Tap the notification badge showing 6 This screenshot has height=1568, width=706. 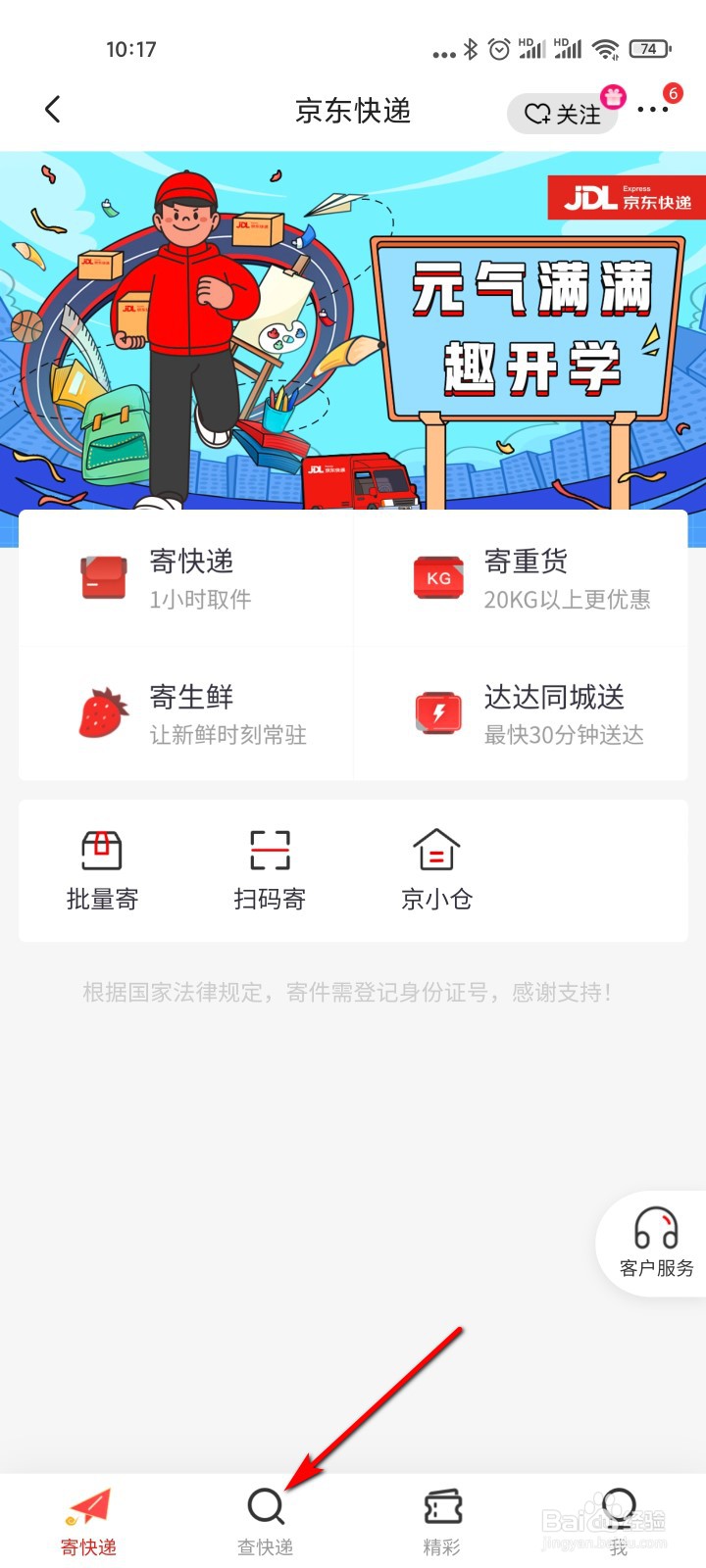pos(673,91)
